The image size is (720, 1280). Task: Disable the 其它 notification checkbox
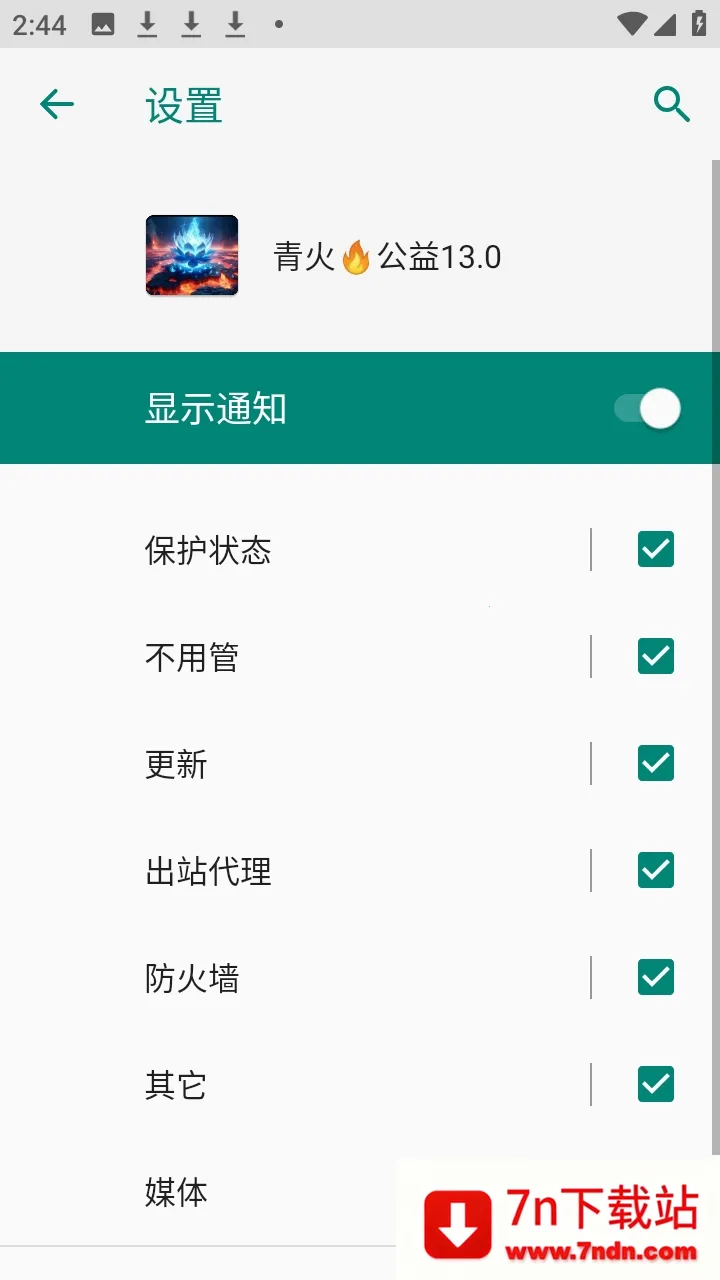click(655, 1084)
